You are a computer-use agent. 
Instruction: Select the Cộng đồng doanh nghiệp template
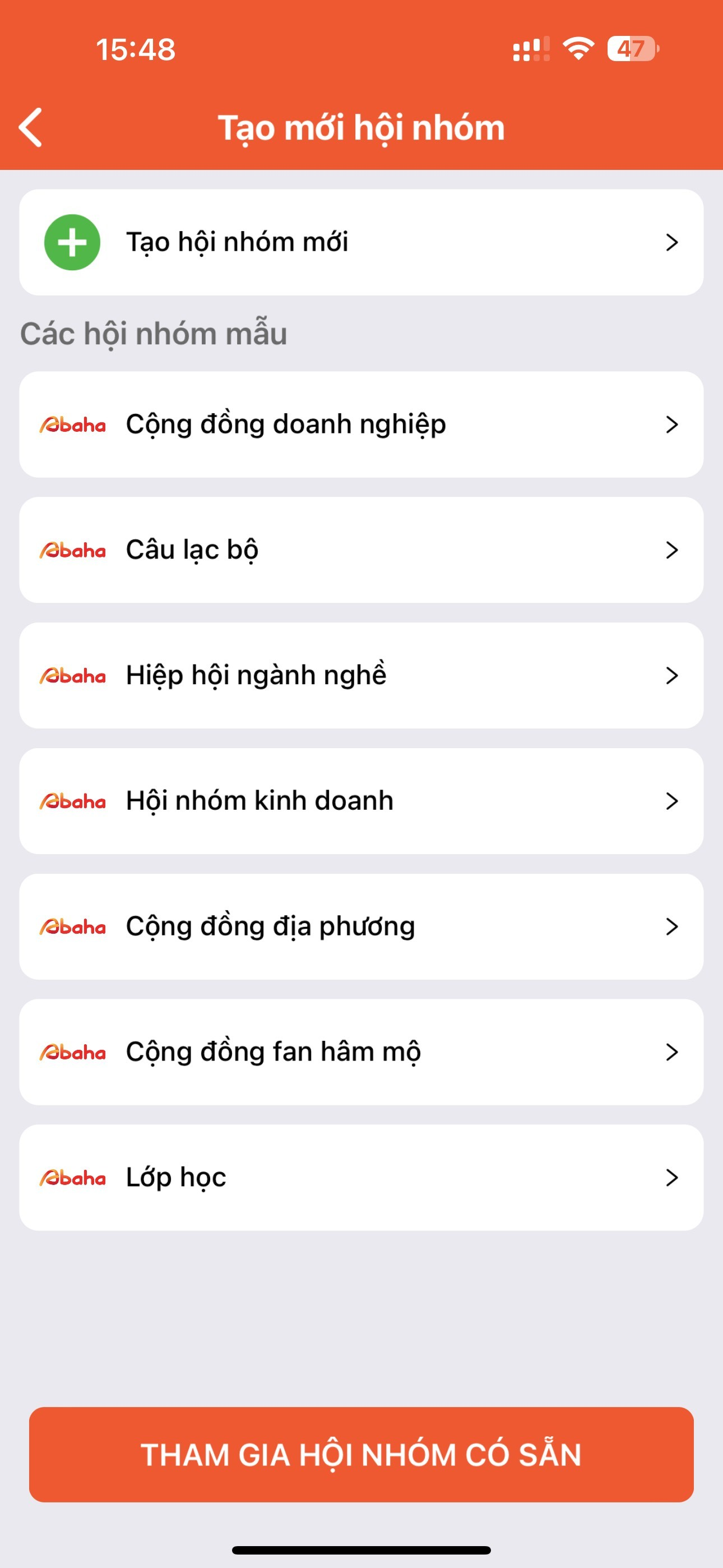point(361,425)
